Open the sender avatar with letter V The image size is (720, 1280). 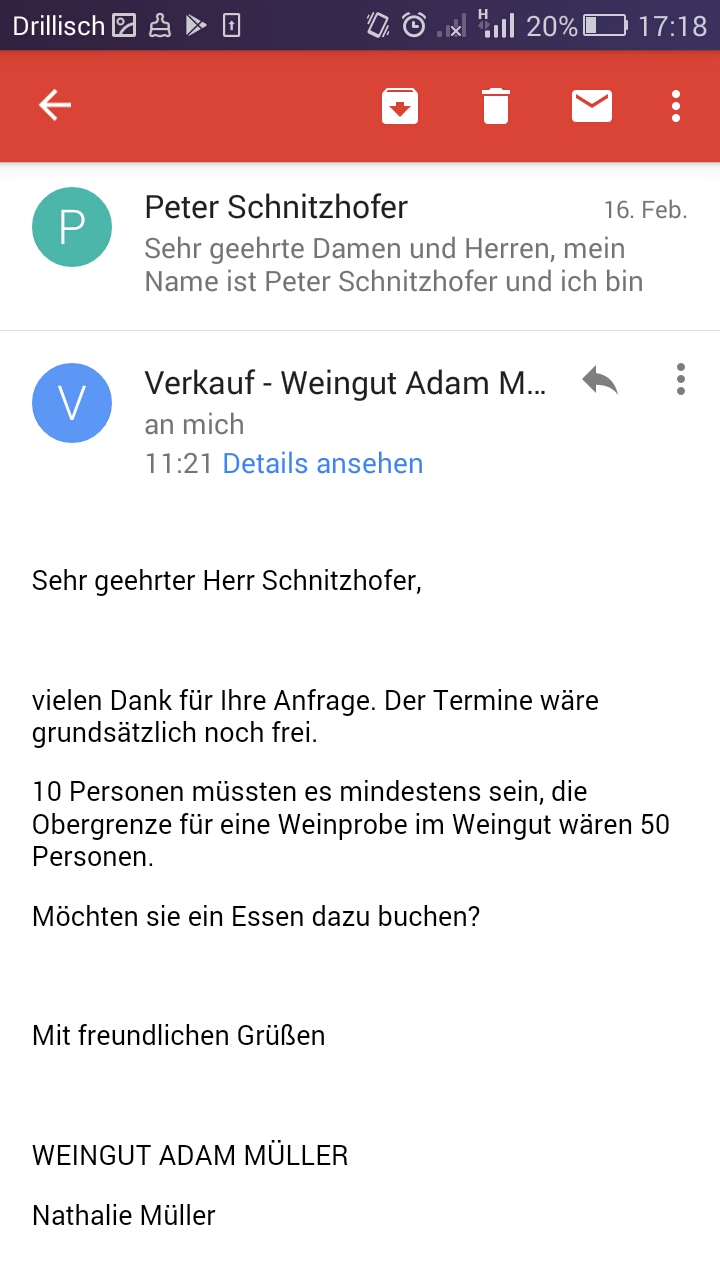(x=72, y=403)
